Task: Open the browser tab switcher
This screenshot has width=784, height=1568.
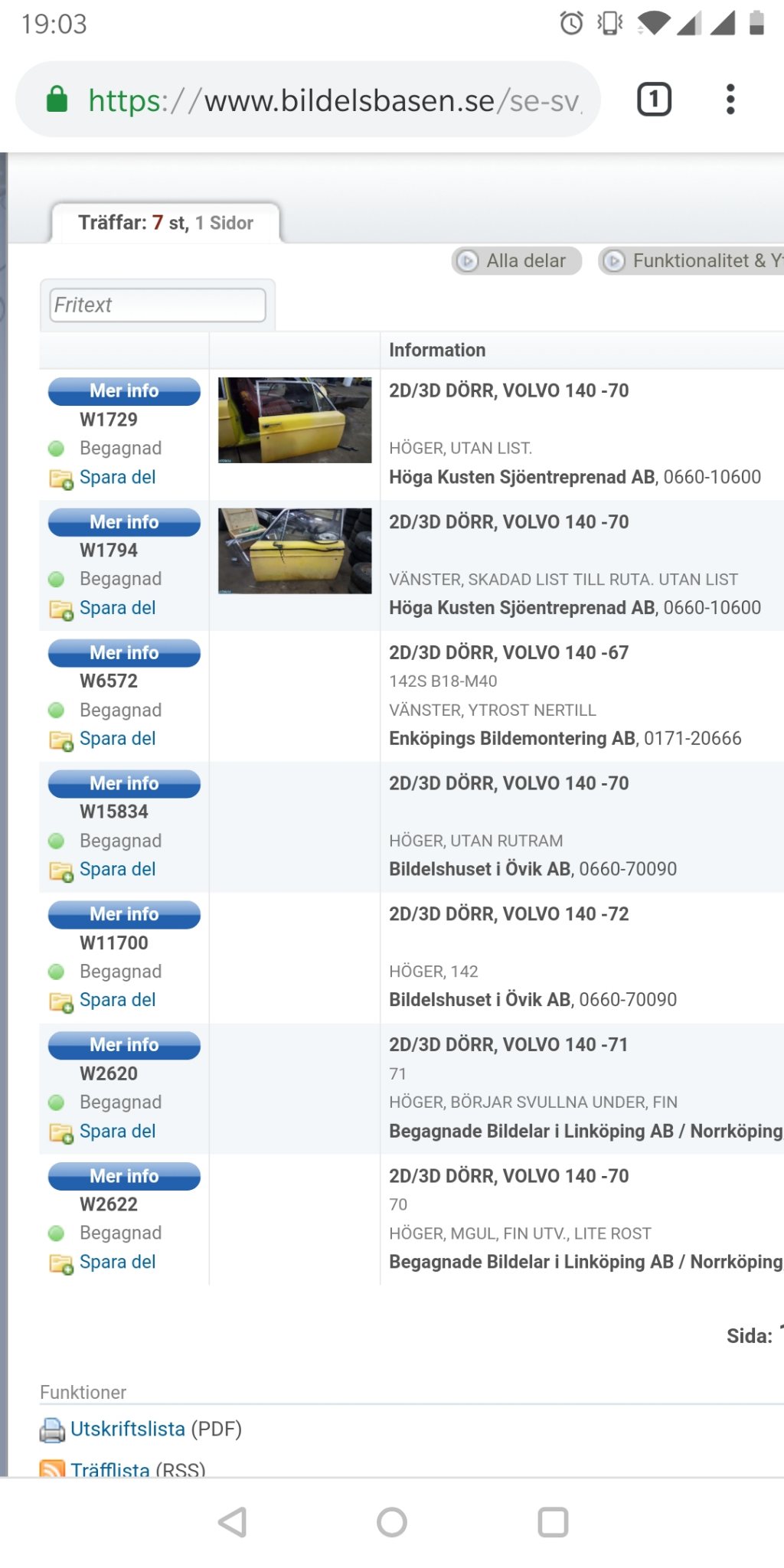Action: click(x=654, y=100)
